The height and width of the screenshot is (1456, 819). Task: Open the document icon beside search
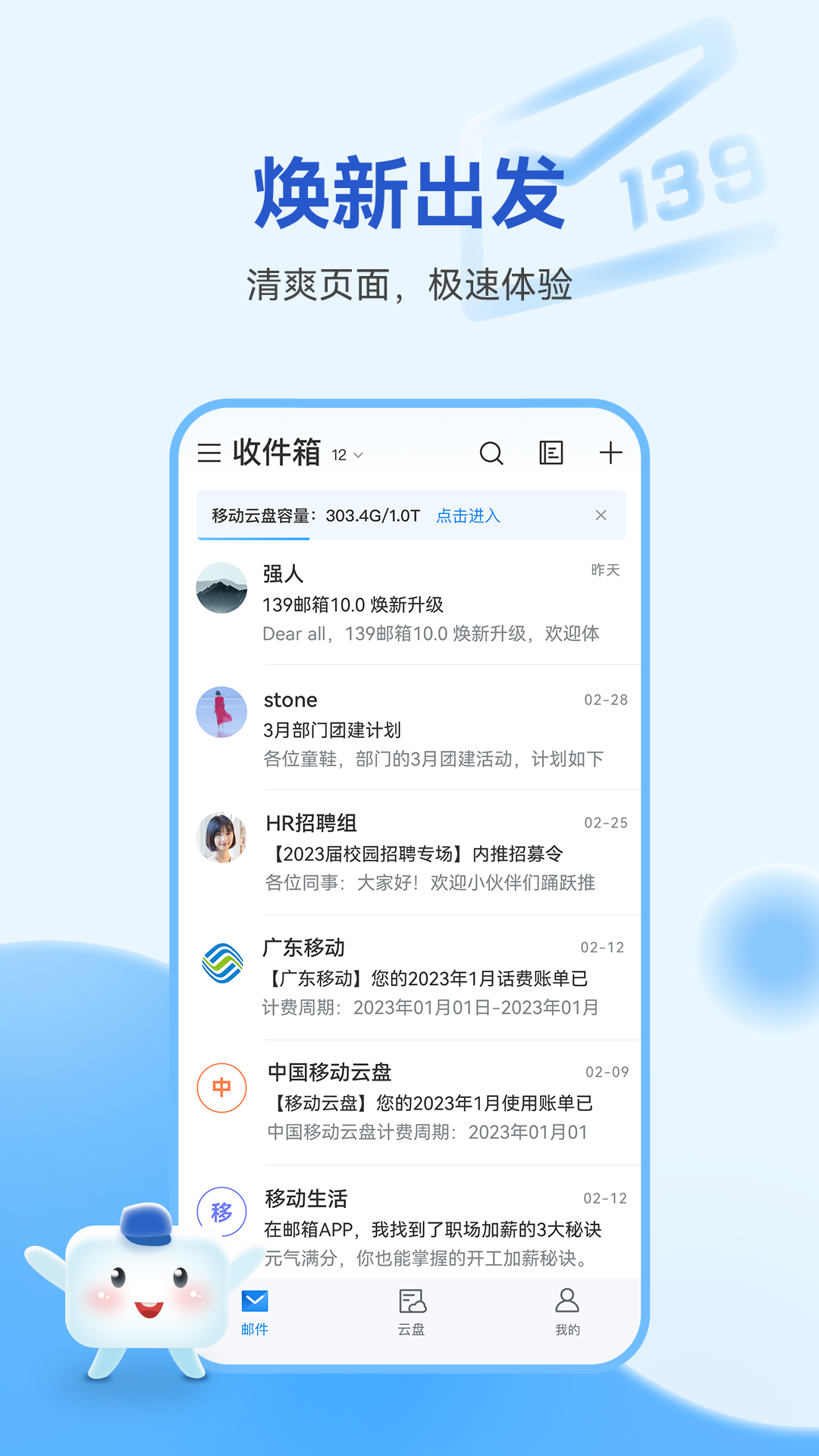tap(551, 453)
